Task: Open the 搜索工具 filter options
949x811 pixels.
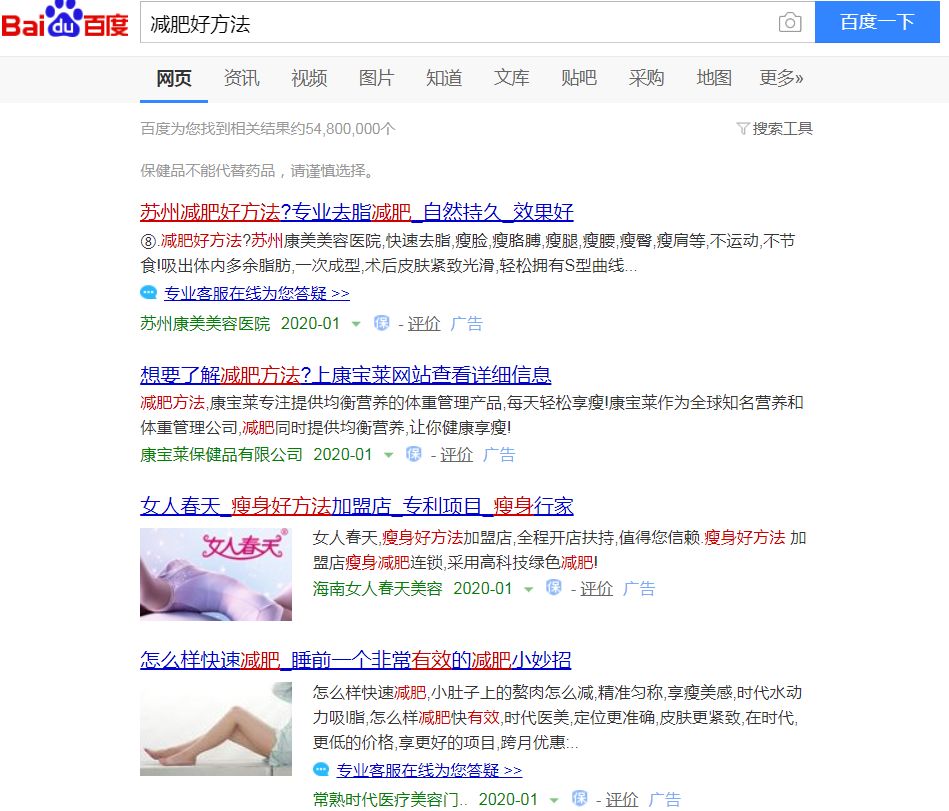Action: point(775,129)
